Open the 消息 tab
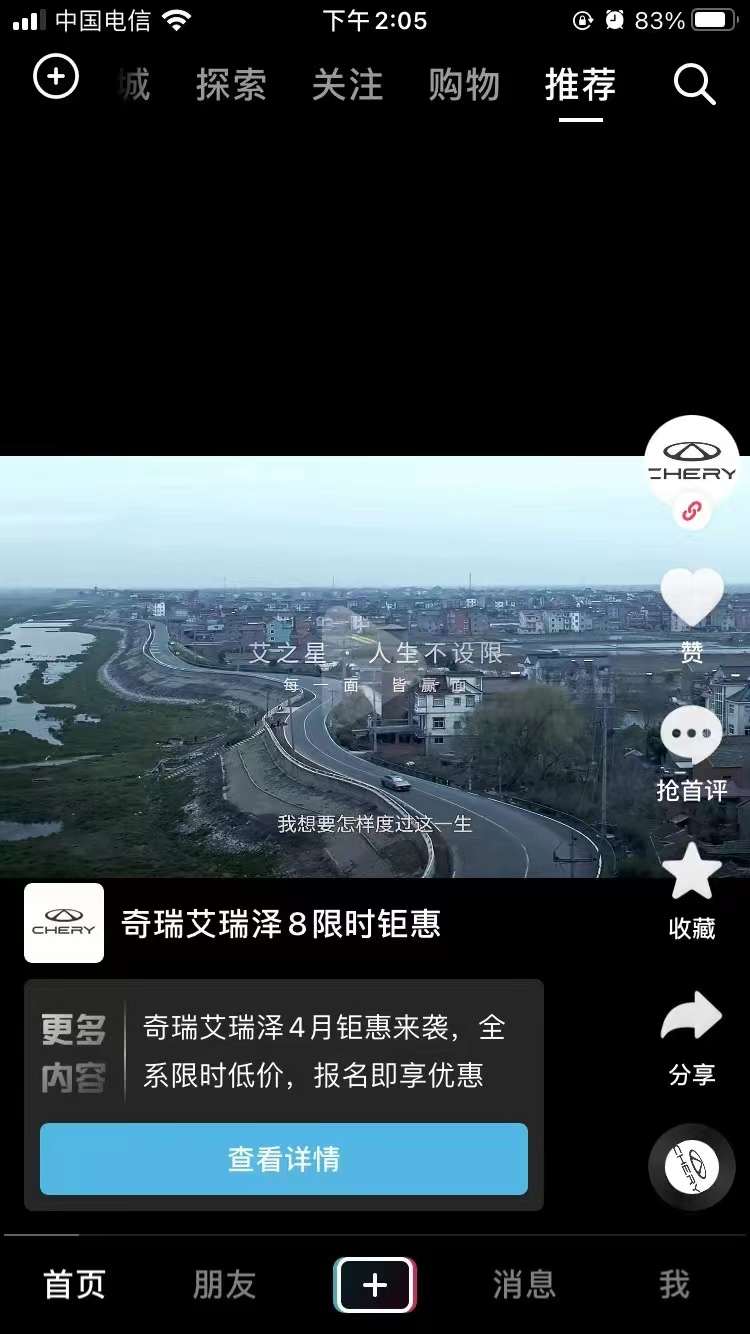 click(x=524, y=1285)
